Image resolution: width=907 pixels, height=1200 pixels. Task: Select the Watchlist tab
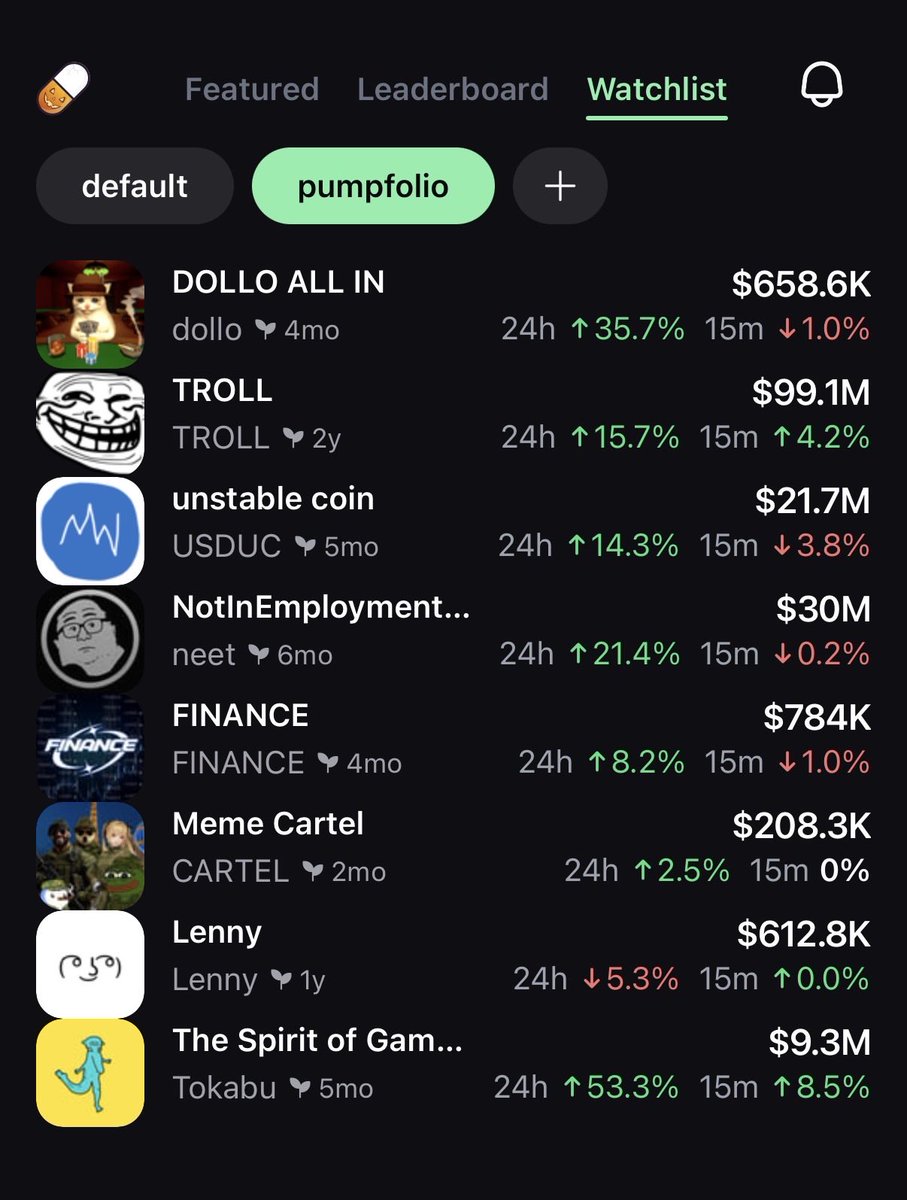657,89
